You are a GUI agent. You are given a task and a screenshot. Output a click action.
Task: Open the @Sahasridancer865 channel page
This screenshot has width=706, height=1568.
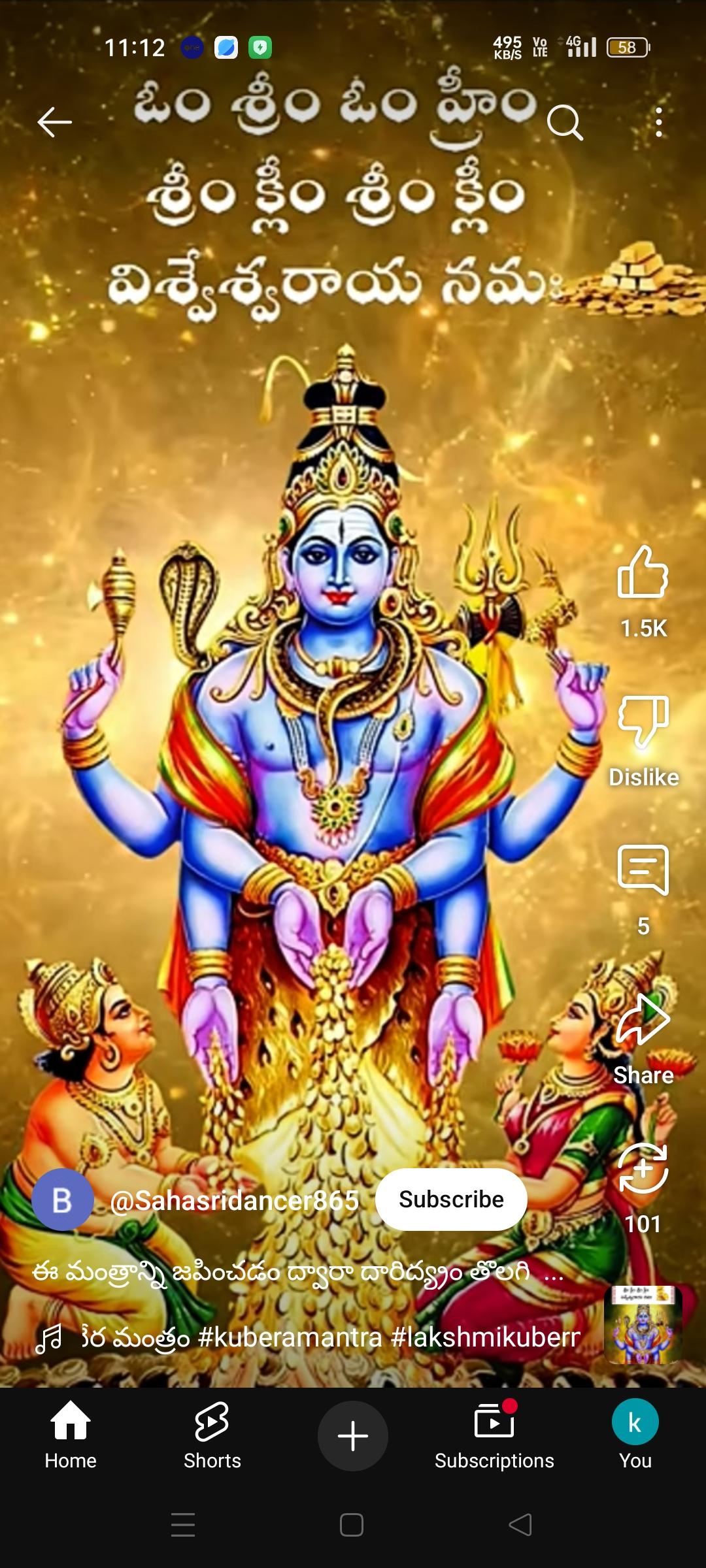pyautogui.click(x=234, y=1201)
